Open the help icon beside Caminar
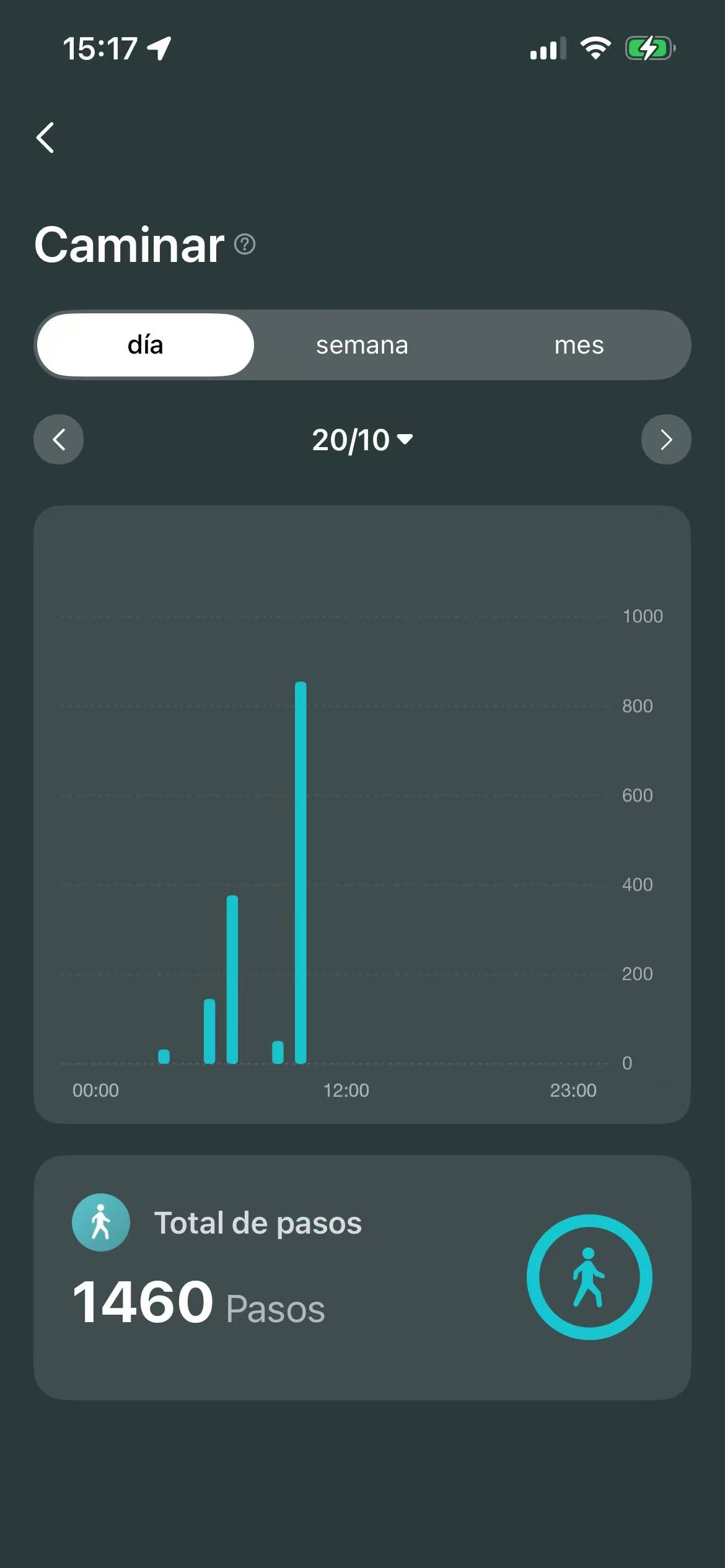 pos(245,245)
